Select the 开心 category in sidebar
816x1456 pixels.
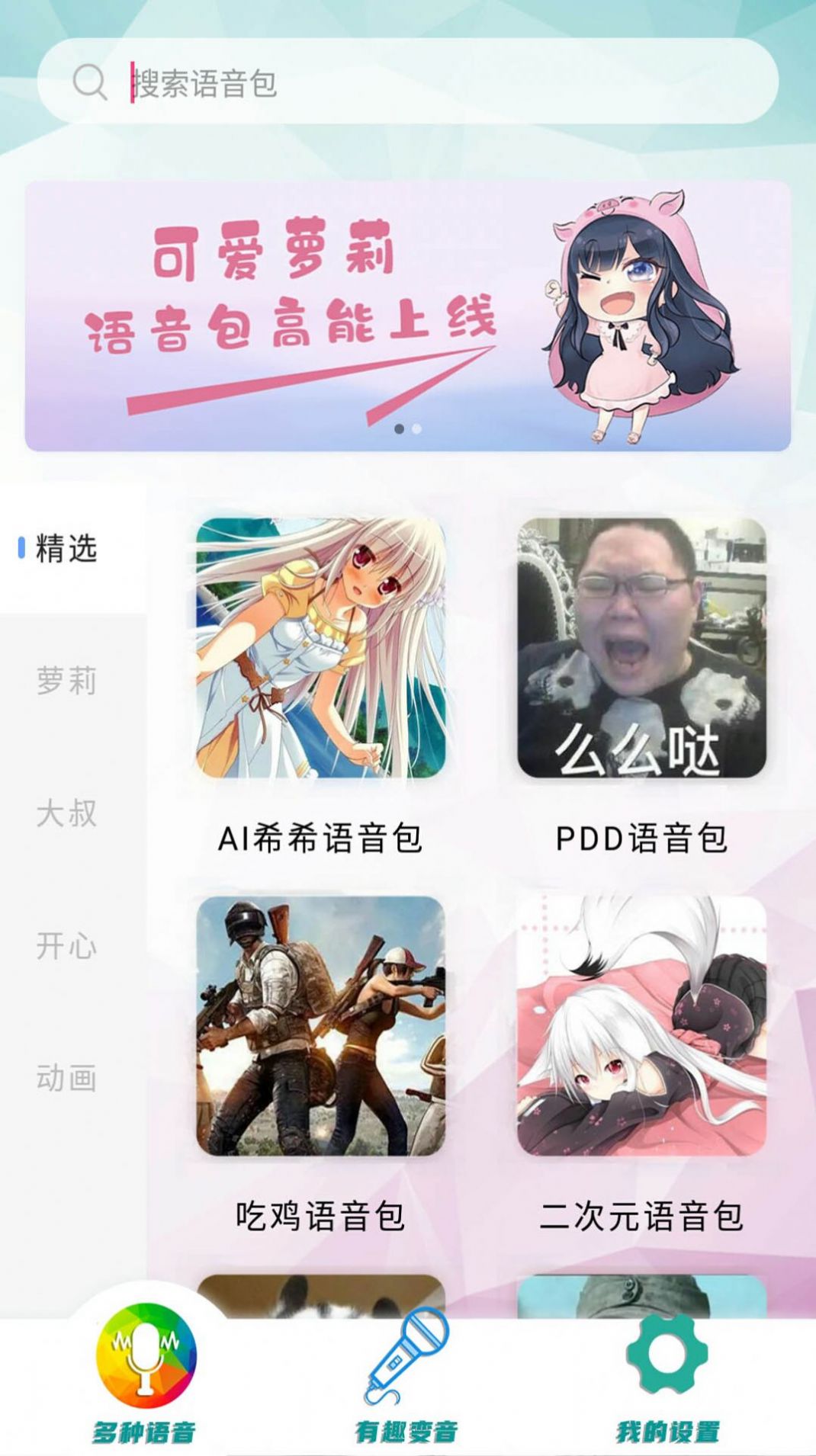[66, 945]
